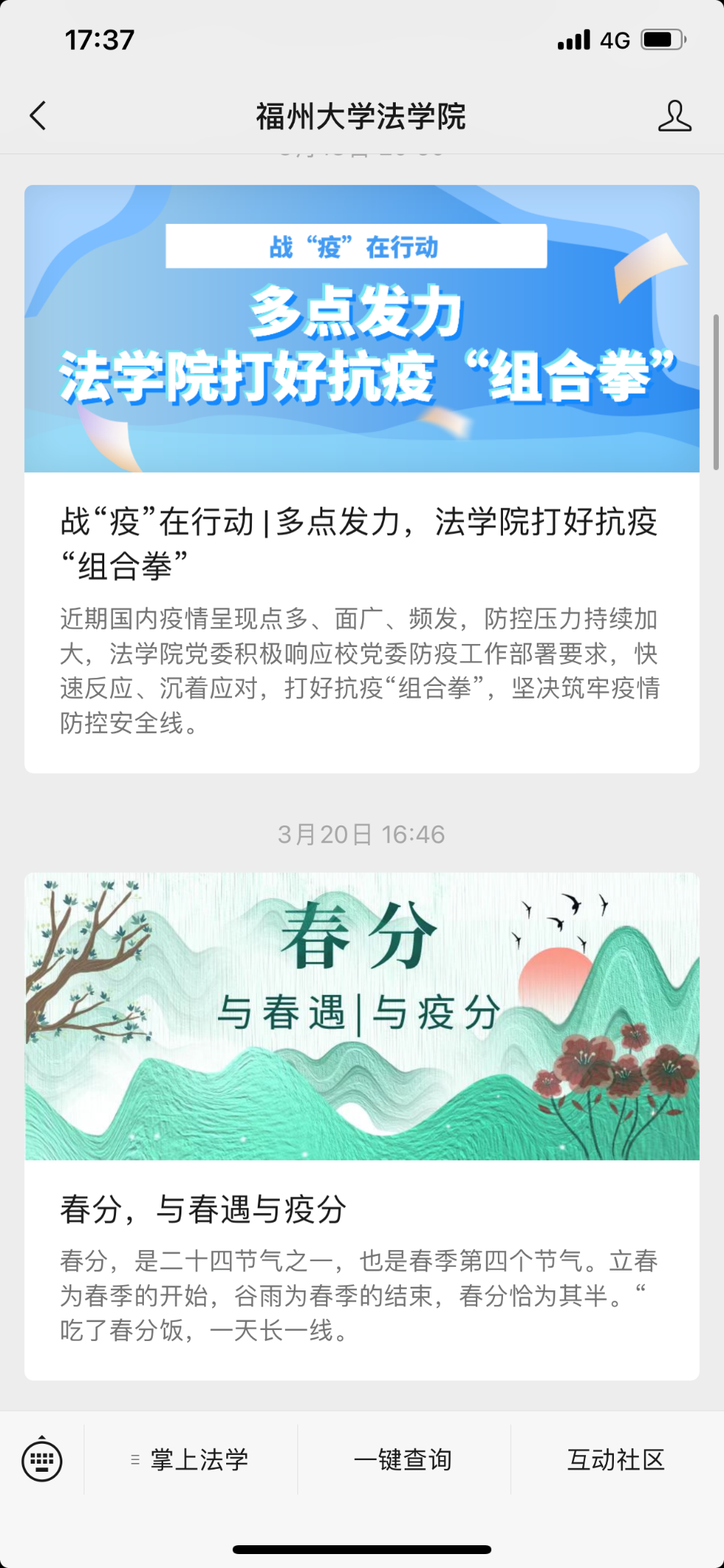Viewport: 724px width, 1568px height.
Task: Open the 一键查询 menu
Action: pos(403,1459)
